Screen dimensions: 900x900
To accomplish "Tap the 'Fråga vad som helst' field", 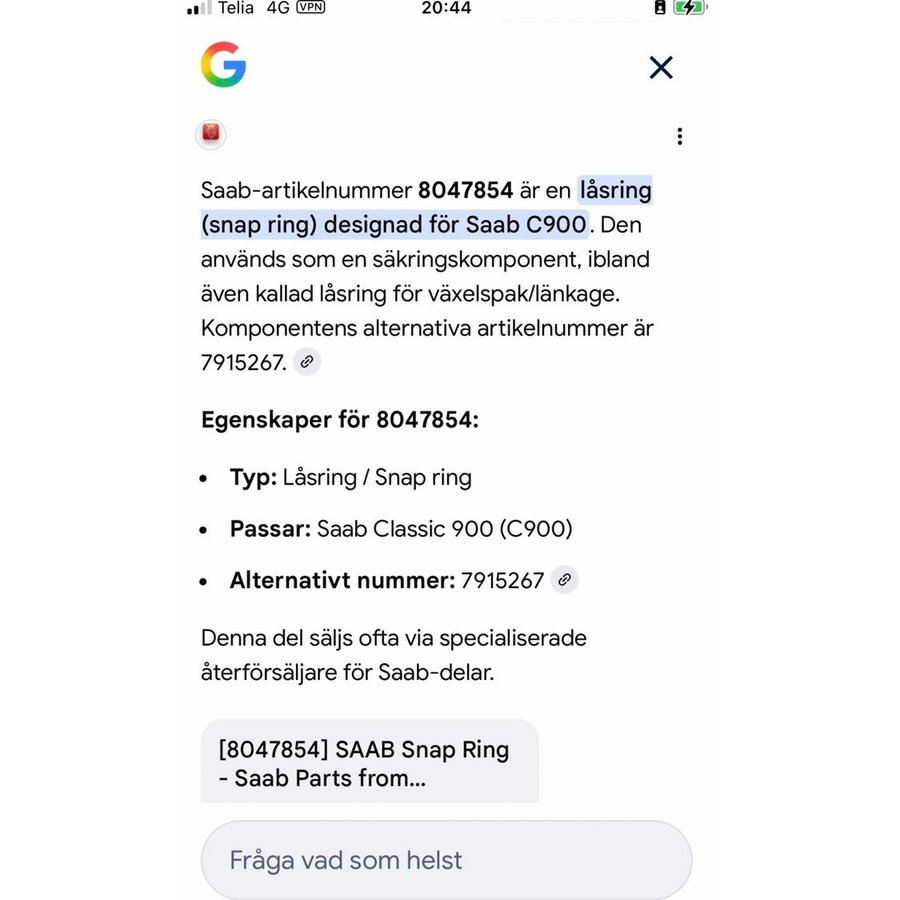I will (x=446, y=860).
